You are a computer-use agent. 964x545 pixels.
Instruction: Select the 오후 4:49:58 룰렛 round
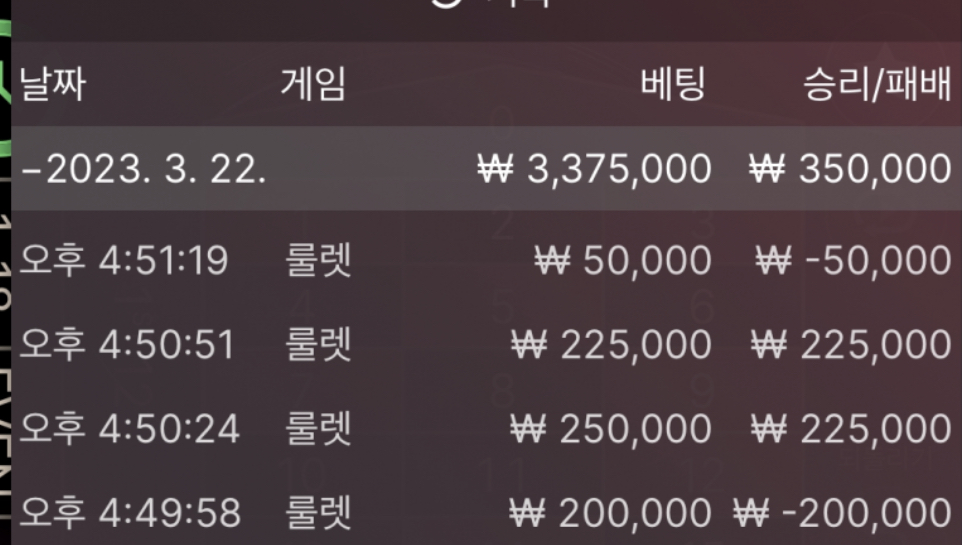click(480, 513)
